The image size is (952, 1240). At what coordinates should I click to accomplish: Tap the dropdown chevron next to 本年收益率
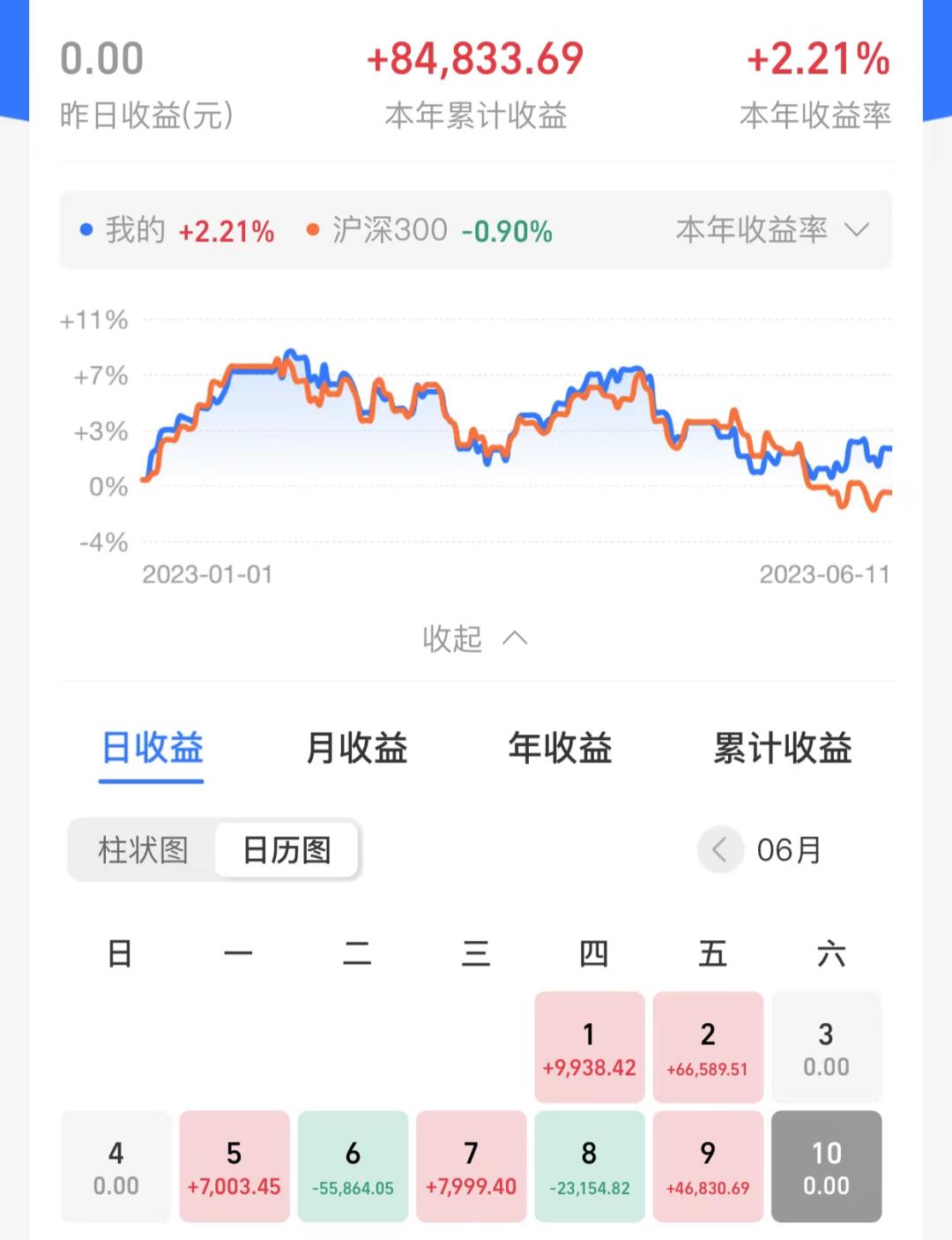pyautogui.click(x=857, y=230)
